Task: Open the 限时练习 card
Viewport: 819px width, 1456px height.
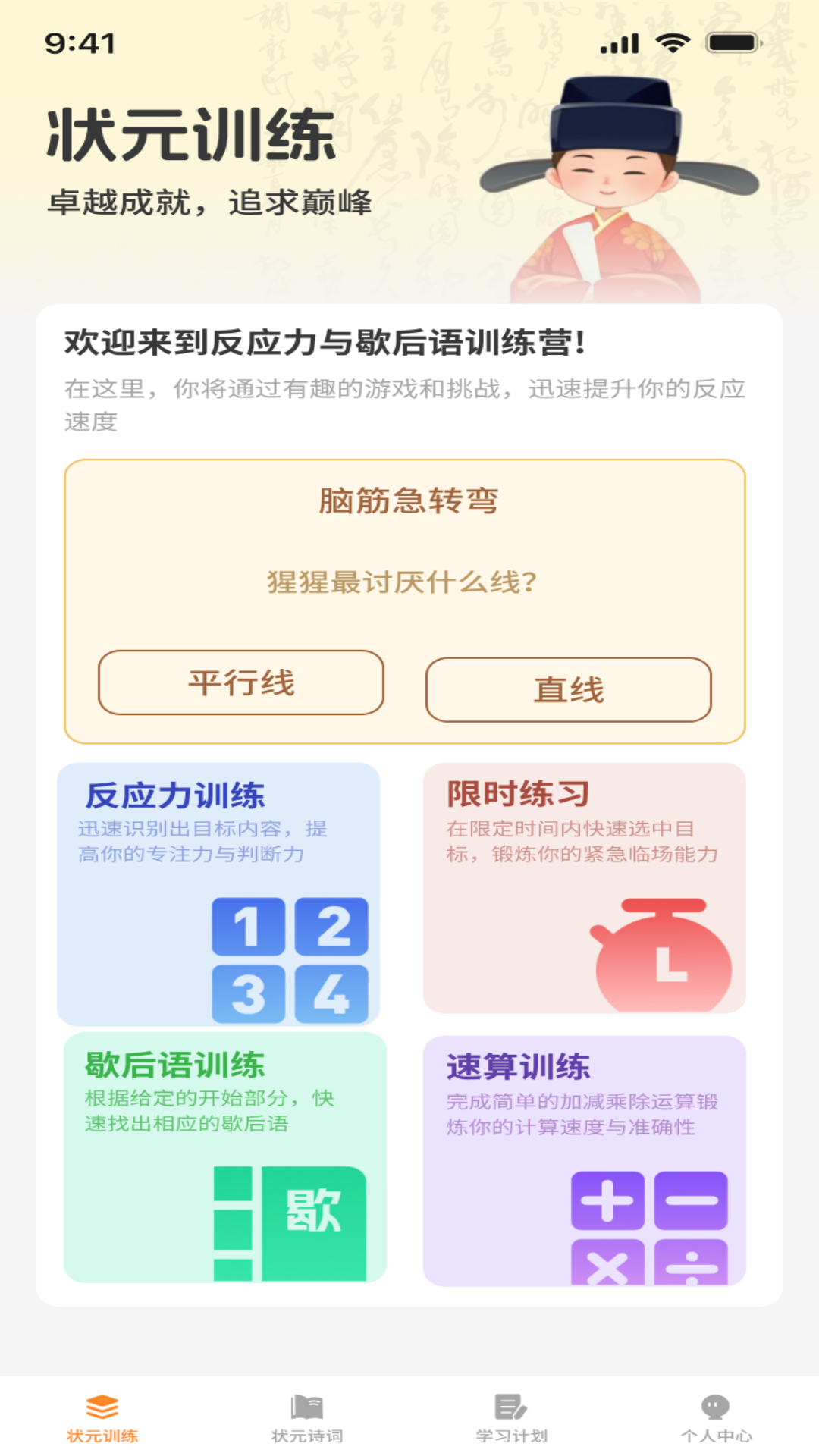Action: tap(585, 888)
